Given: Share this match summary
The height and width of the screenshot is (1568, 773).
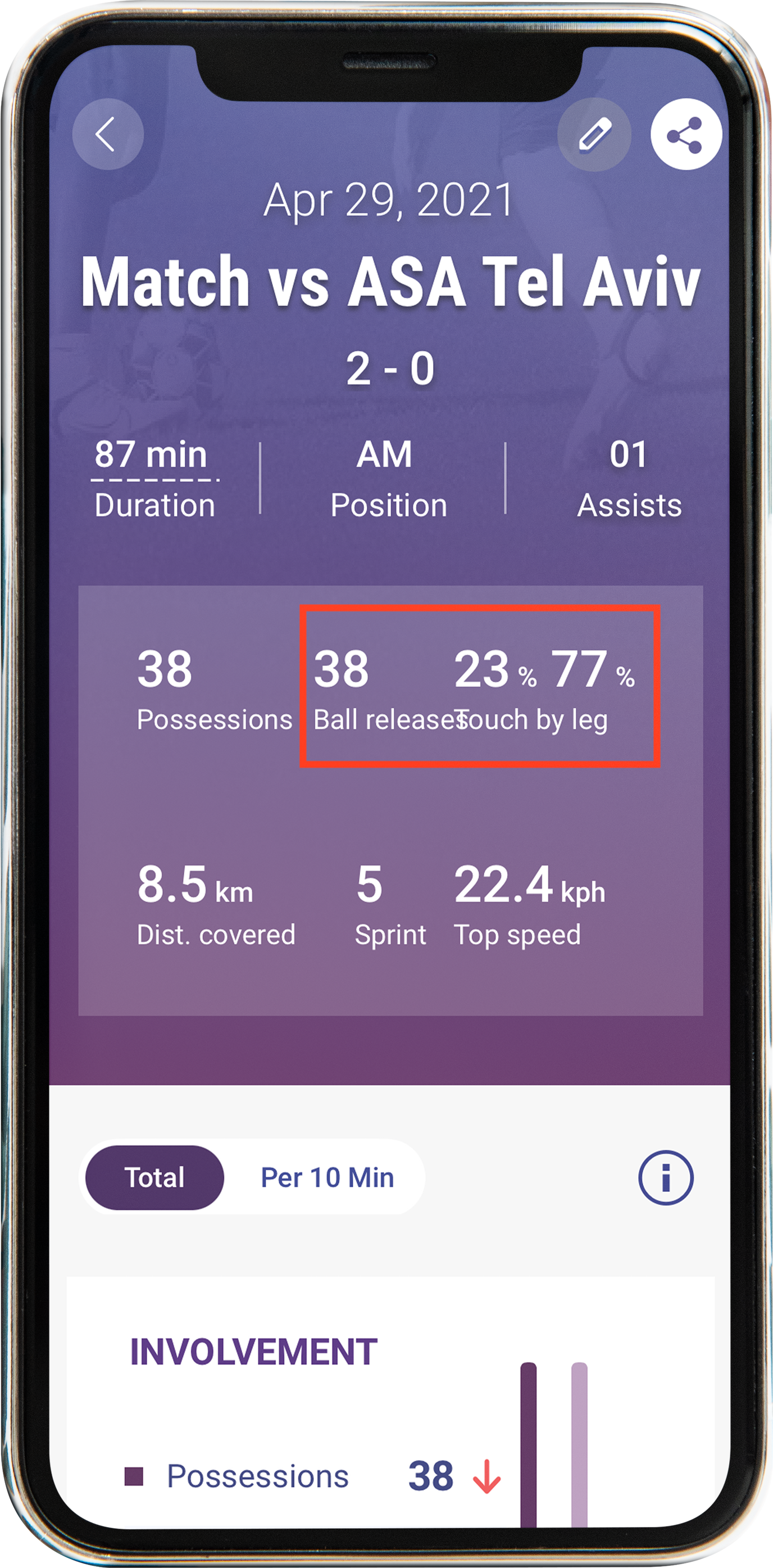Looking at the screenshot, I should [685, 134].
